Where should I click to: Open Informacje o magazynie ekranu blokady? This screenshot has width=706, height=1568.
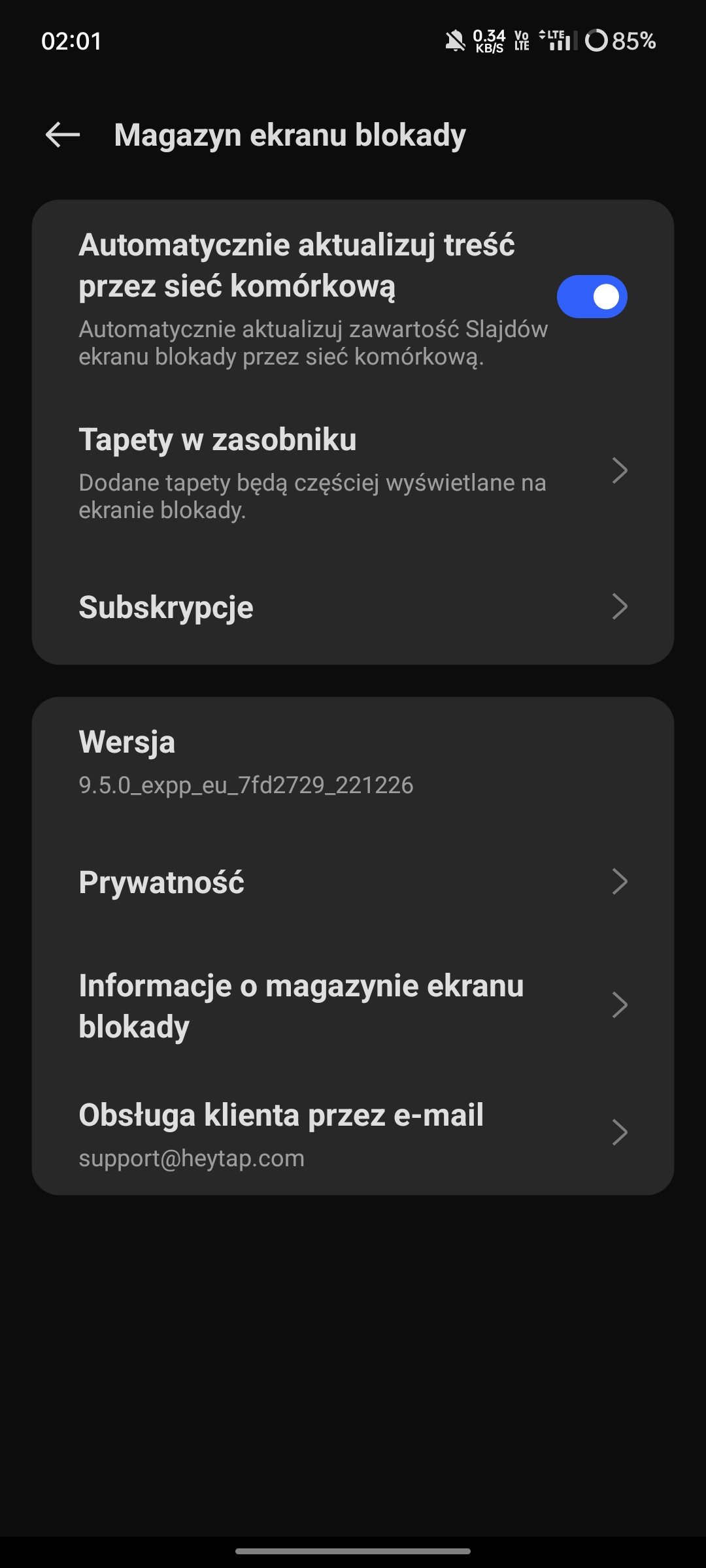tap(353, 1005)
